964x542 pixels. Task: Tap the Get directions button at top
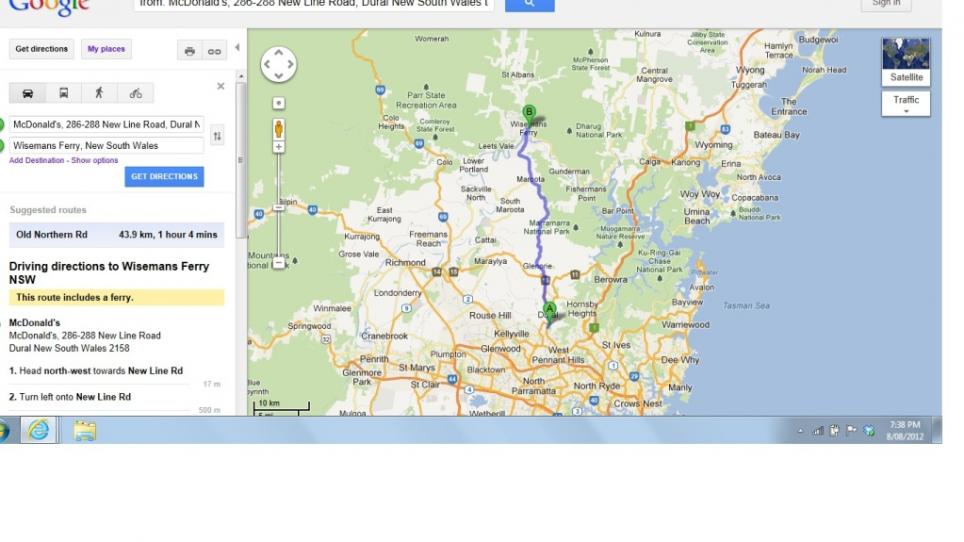[x=41, y=49]
